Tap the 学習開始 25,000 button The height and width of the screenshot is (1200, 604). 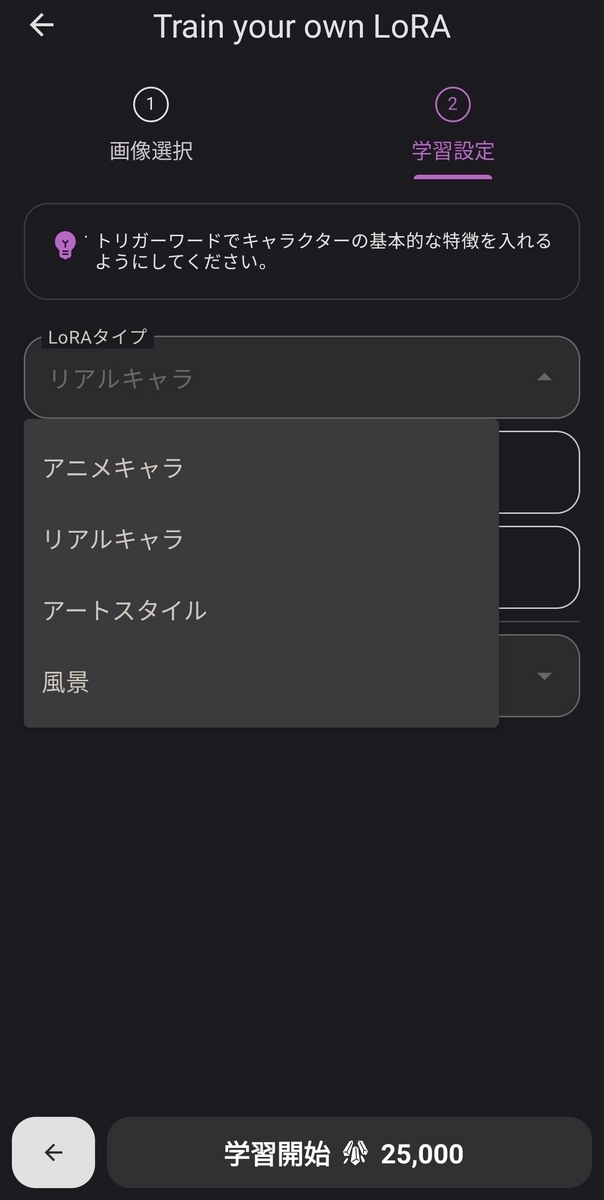click(349, 1153)
